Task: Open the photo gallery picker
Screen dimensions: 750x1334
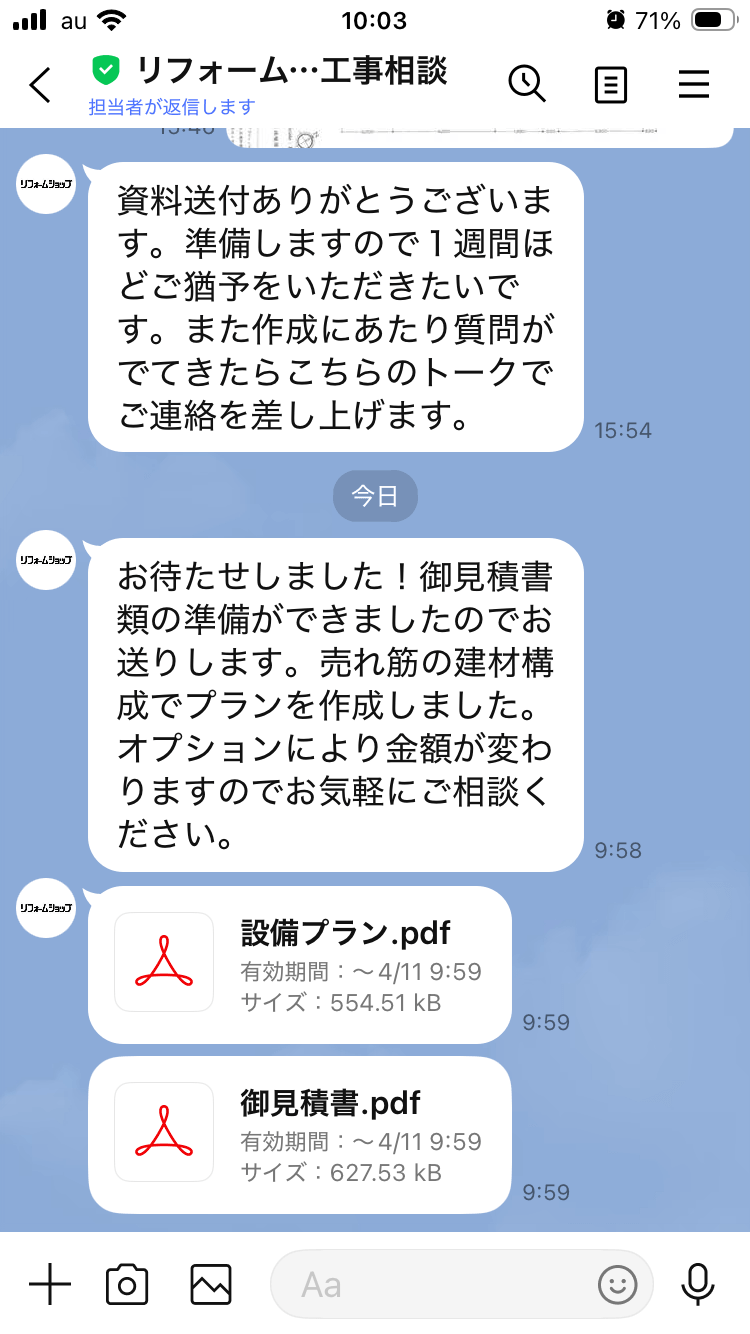Action: tap(211, 1284)
